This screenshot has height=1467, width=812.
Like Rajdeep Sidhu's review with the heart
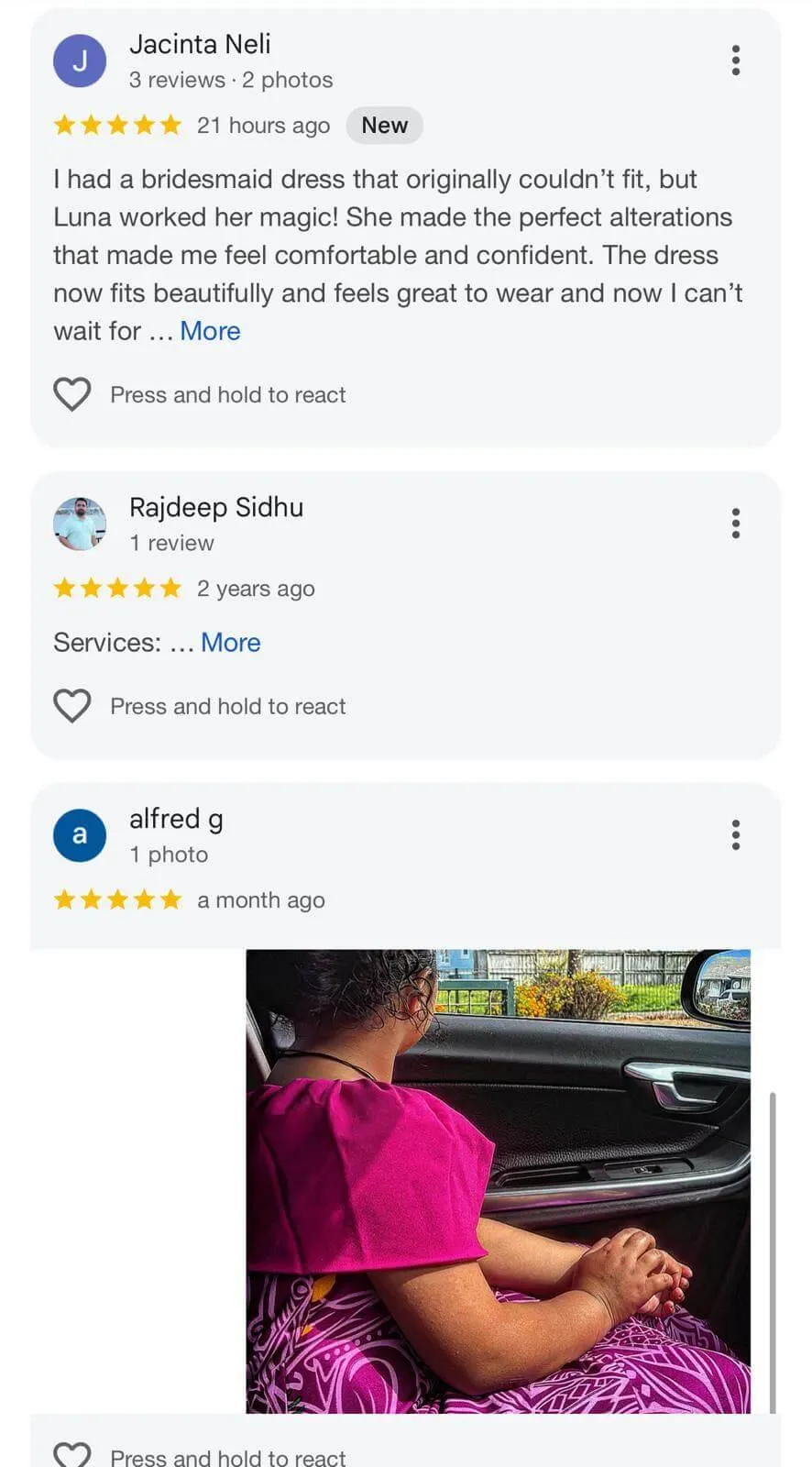coord(72,707)
